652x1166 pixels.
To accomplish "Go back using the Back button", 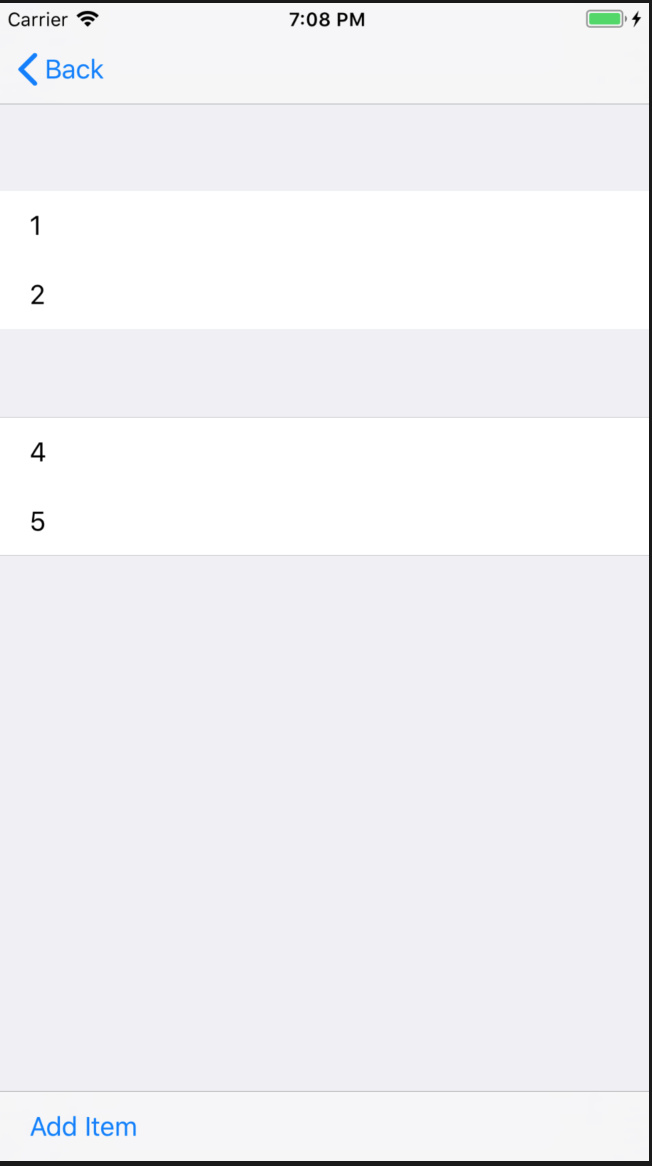I will tap(61, 70).
